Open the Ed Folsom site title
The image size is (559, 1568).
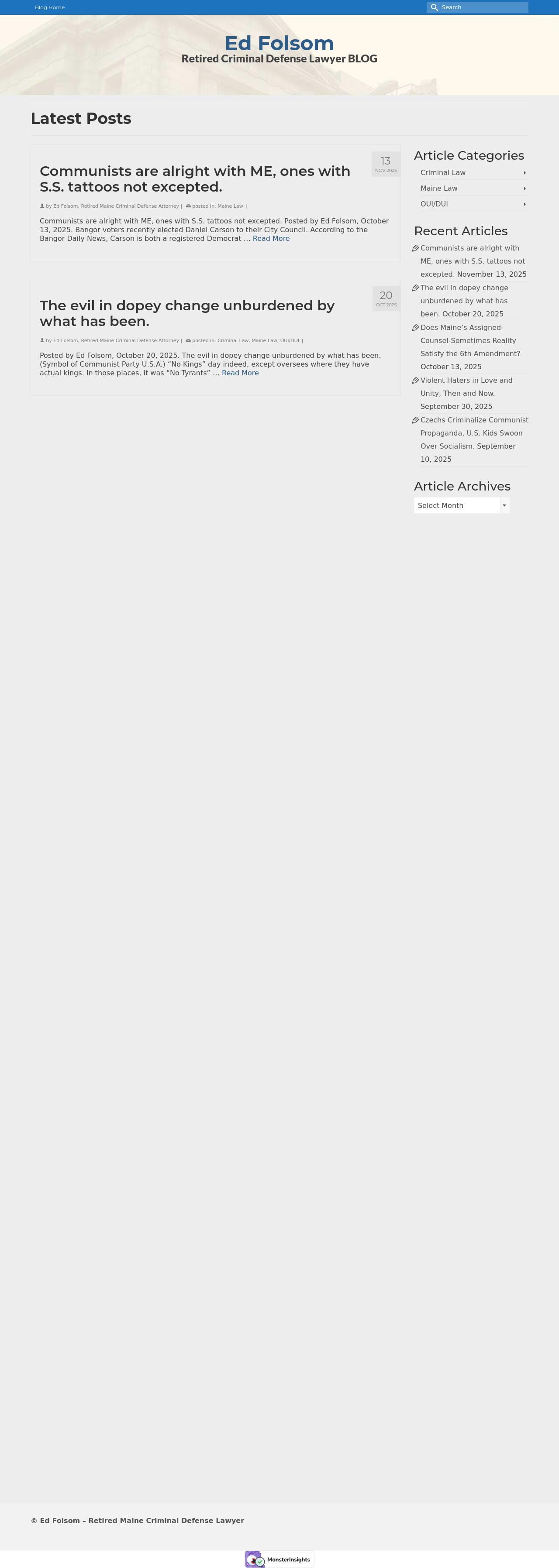[279, 43]
